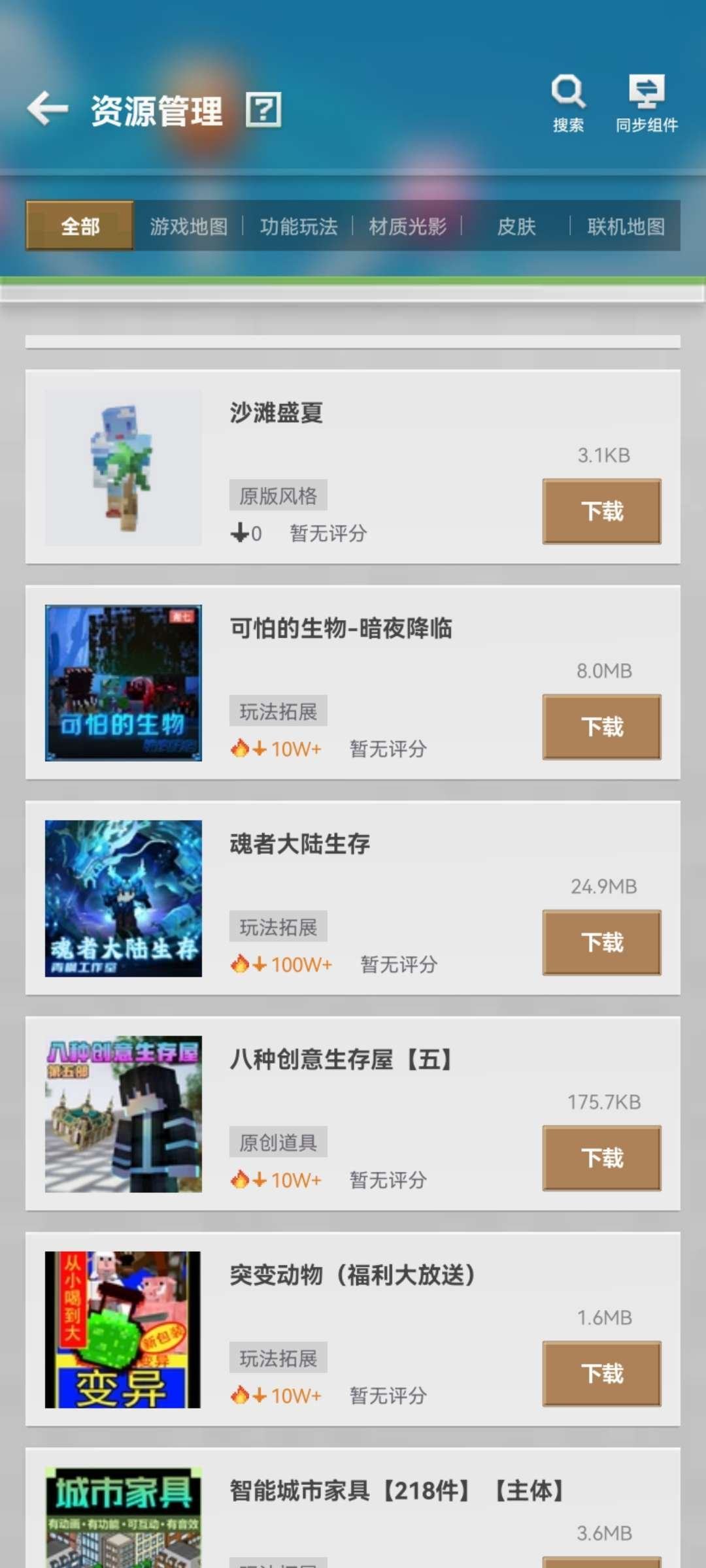Switch to the 游戏地图 category tab
The height and width of the screenshot is (1568, 706).
coord(190,227)
